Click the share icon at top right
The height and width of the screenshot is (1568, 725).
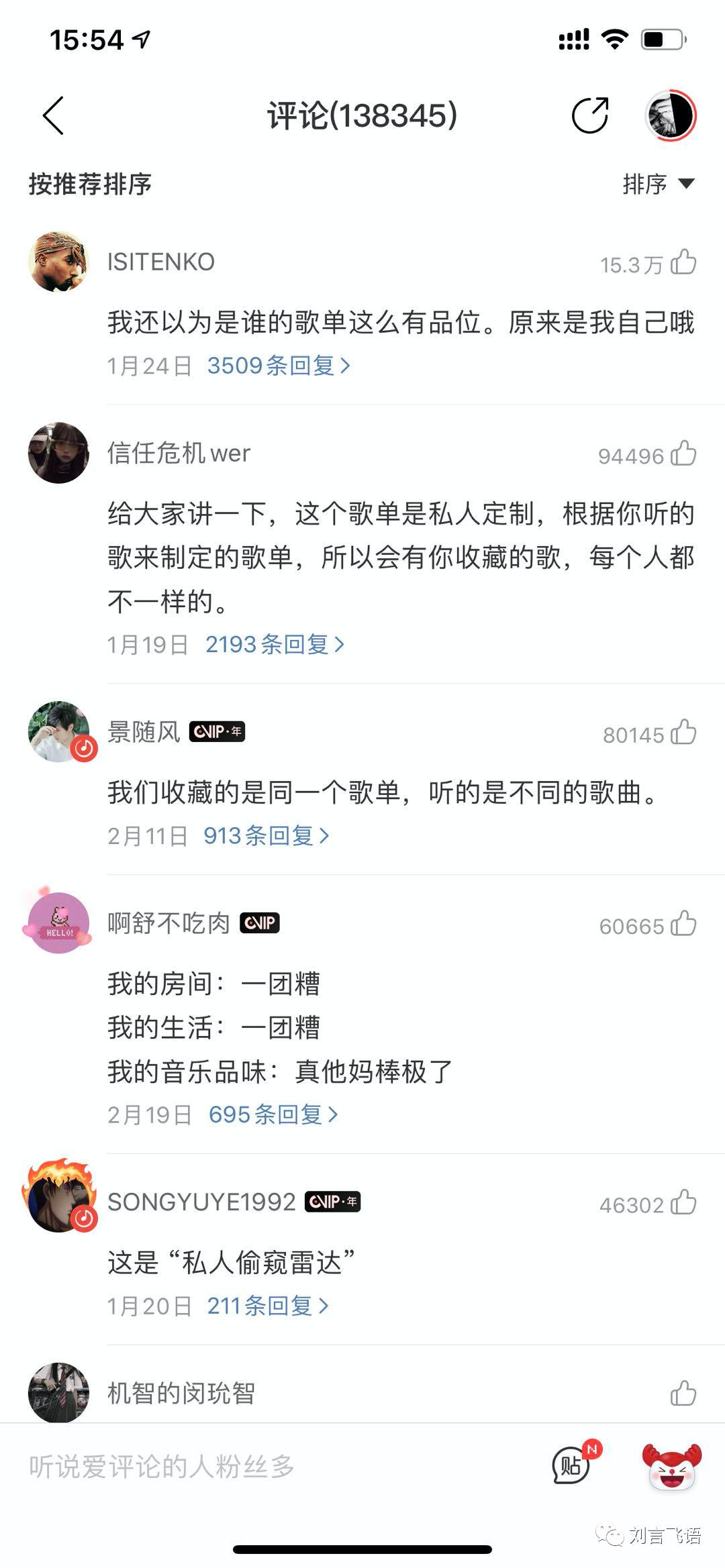[x=589, y=115]
